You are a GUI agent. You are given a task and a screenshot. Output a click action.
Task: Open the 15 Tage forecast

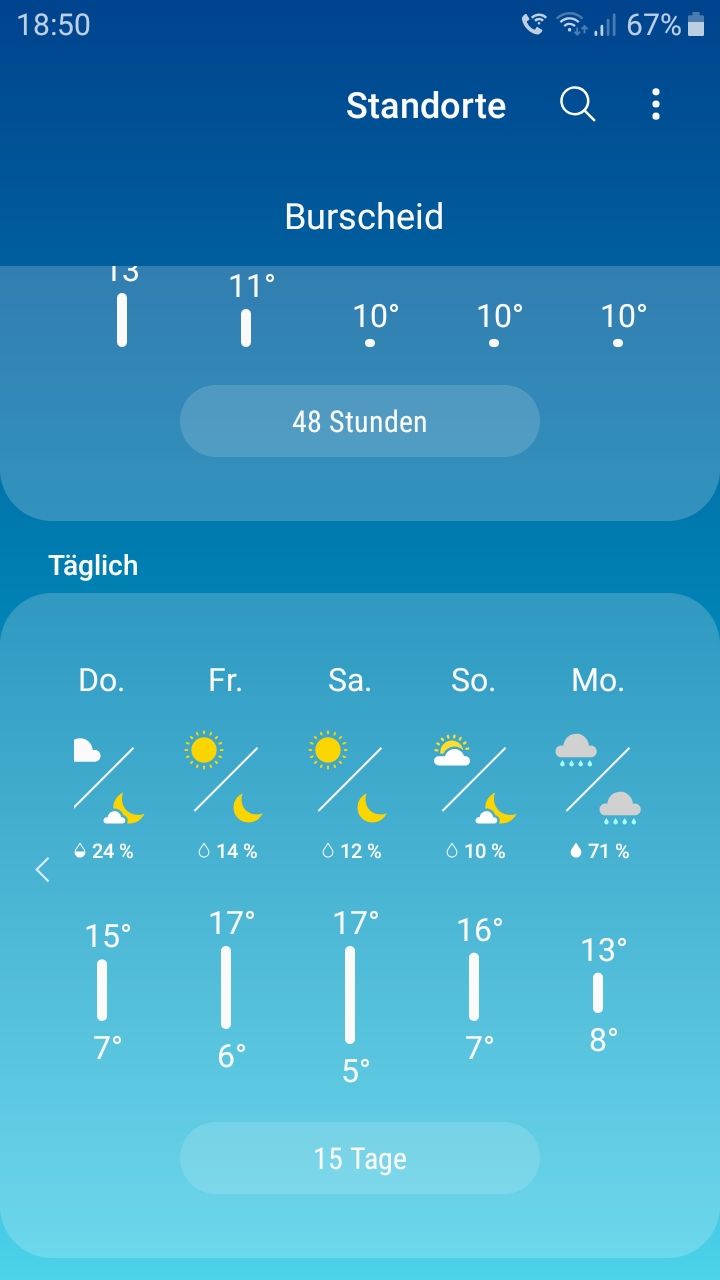(360, 1158)
